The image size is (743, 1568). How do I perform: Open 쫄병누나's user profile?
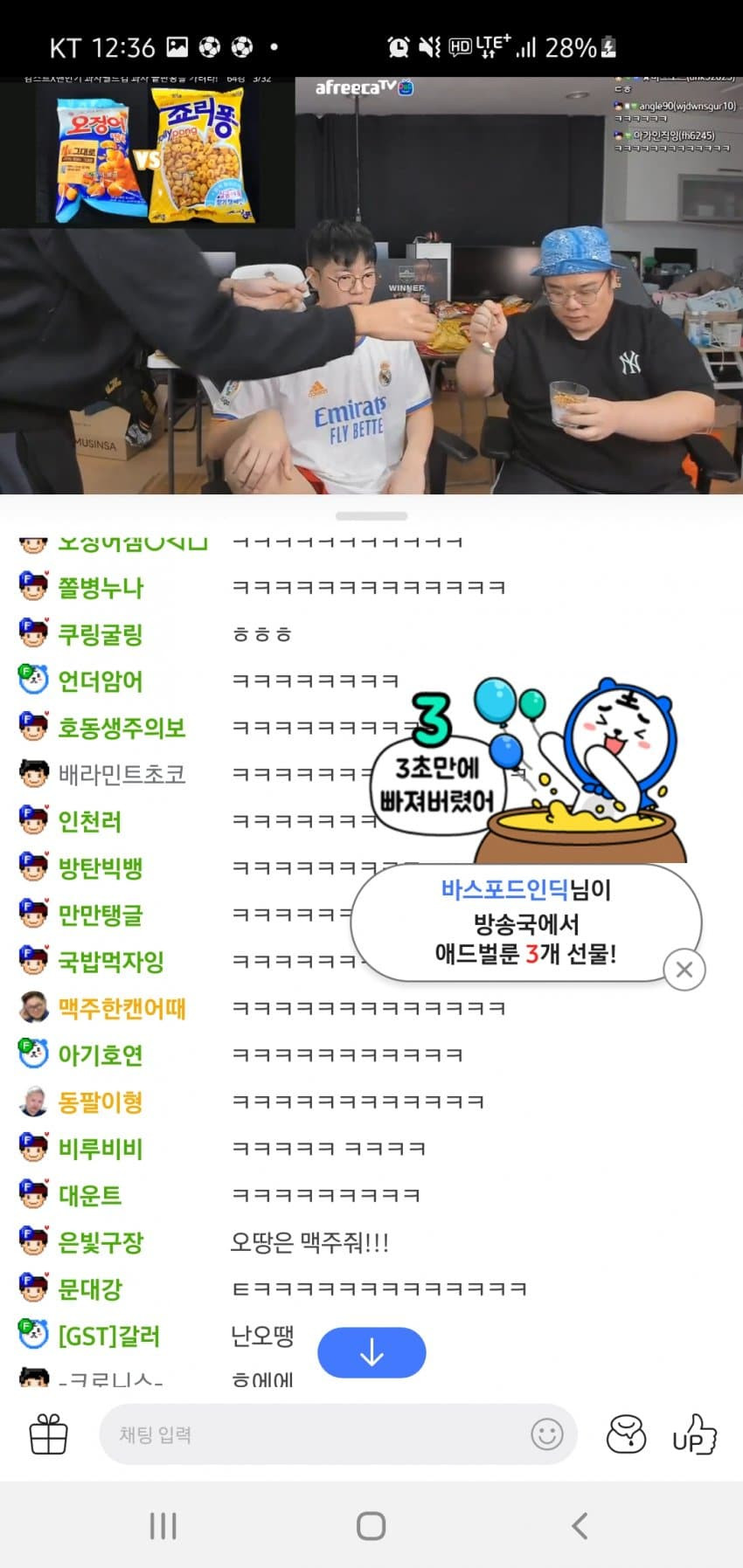[x=100, y=588]
